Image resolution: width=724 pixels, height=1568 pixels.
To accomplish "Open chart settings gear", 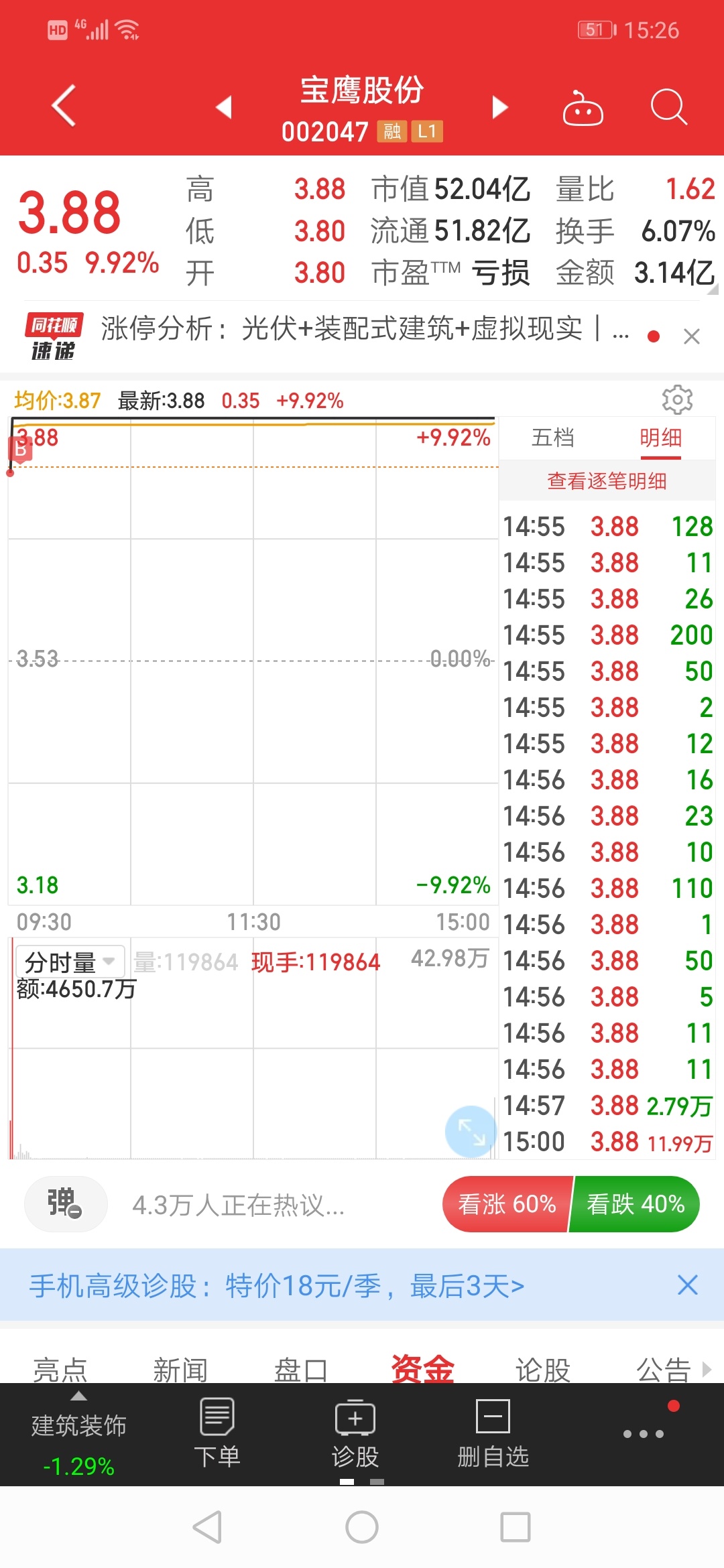I will click(x=677, y=400).
